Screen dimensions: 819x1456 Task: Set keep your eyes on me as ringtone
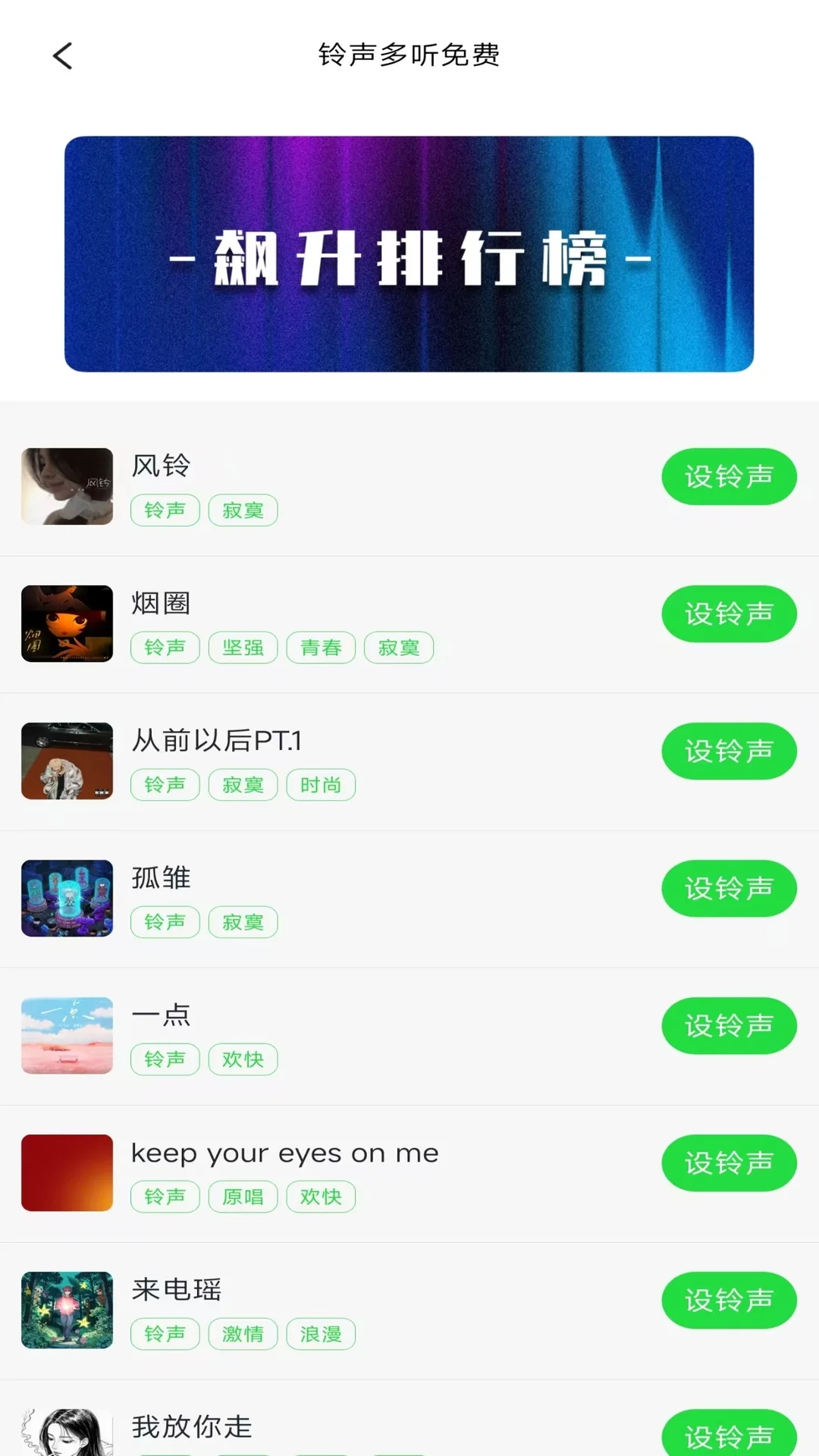(x=729, y=1163)
